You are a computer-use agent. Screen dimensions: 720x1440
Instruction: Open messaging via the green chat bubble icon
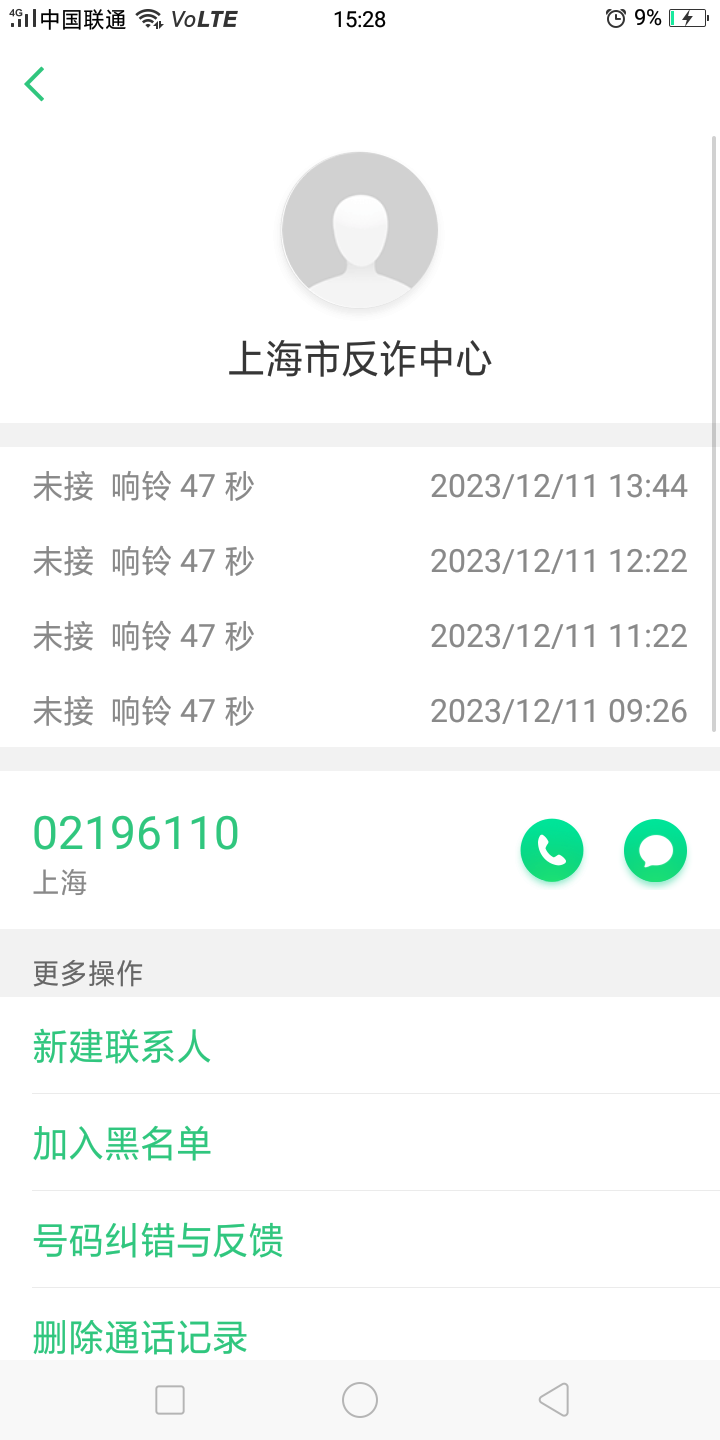(655, 849)
